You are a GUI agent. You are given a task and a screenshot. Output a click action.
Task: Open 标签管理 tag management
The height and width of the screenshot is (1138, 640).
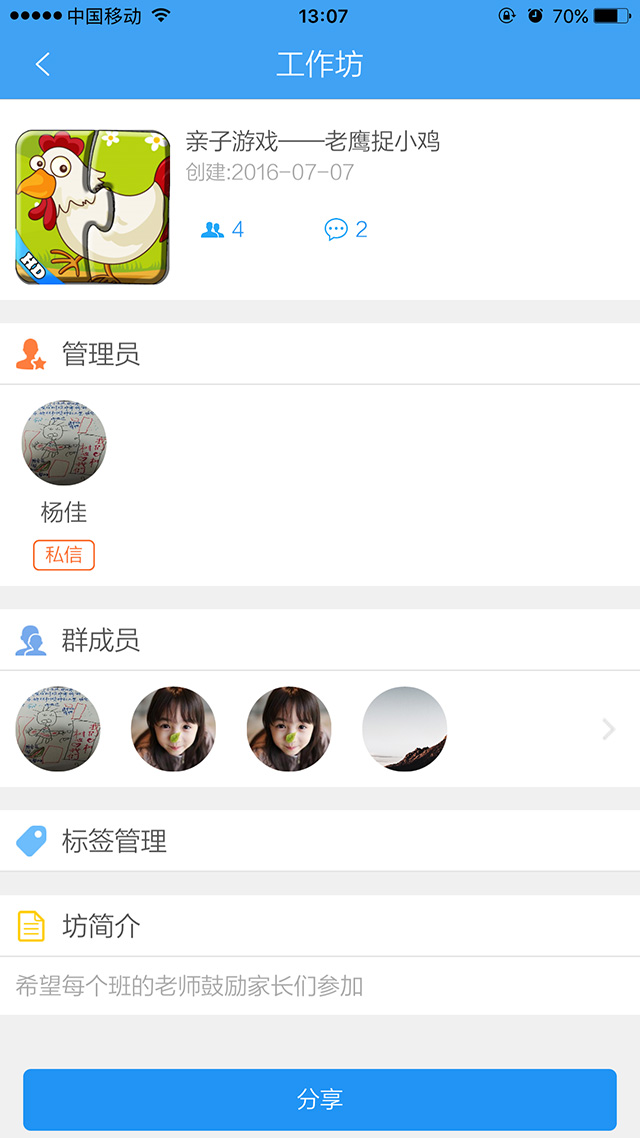114,841
